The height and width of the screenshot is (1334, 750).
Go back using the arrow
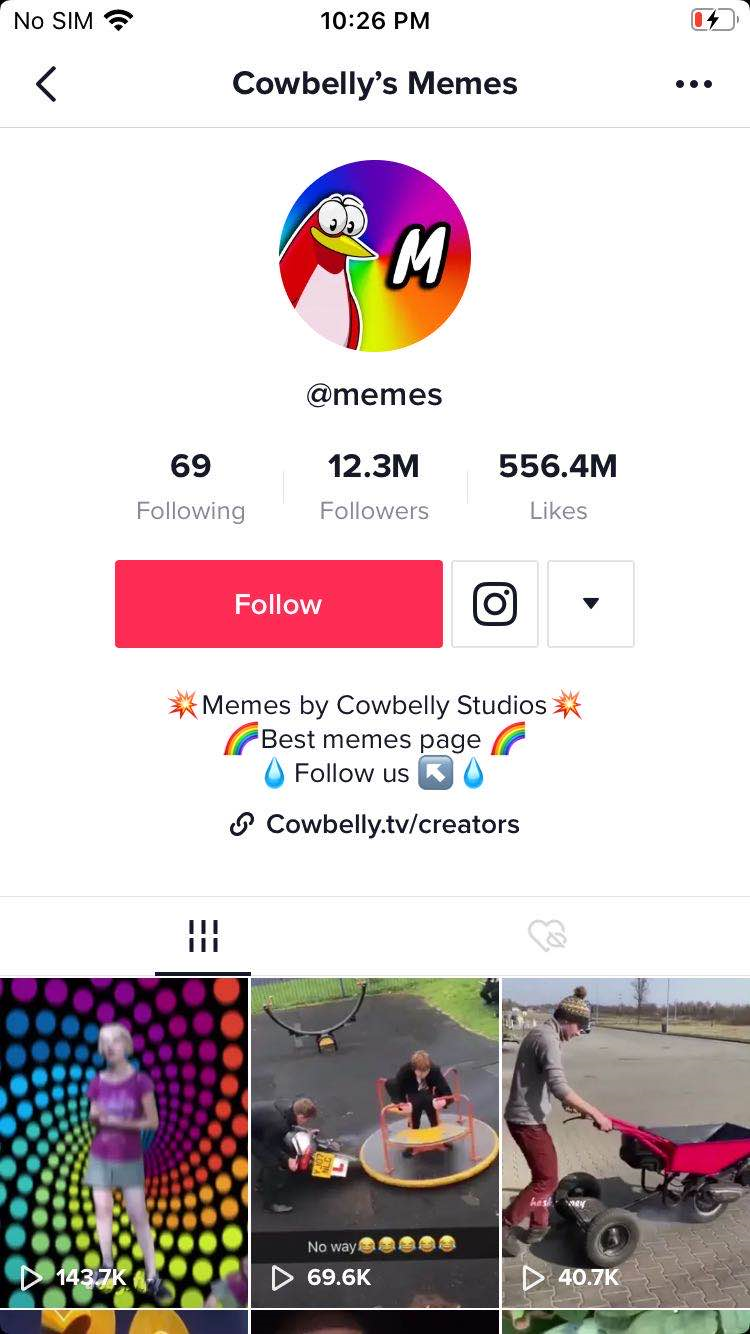46,84
